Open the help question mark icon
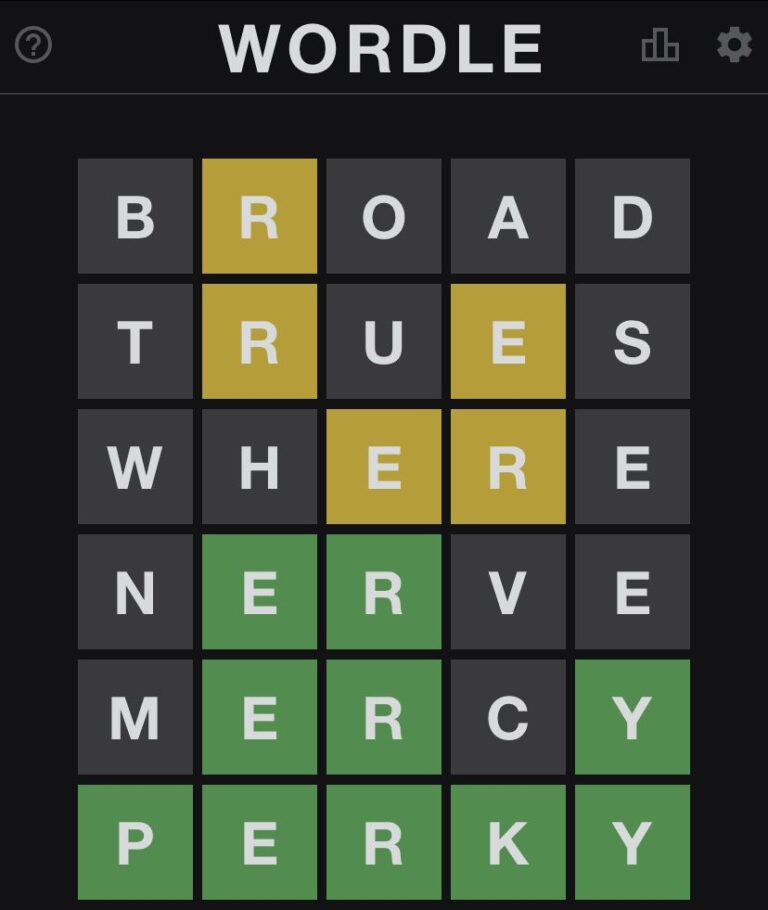Image resolution: width=768 pixels, height=910 pixels. 34,45
